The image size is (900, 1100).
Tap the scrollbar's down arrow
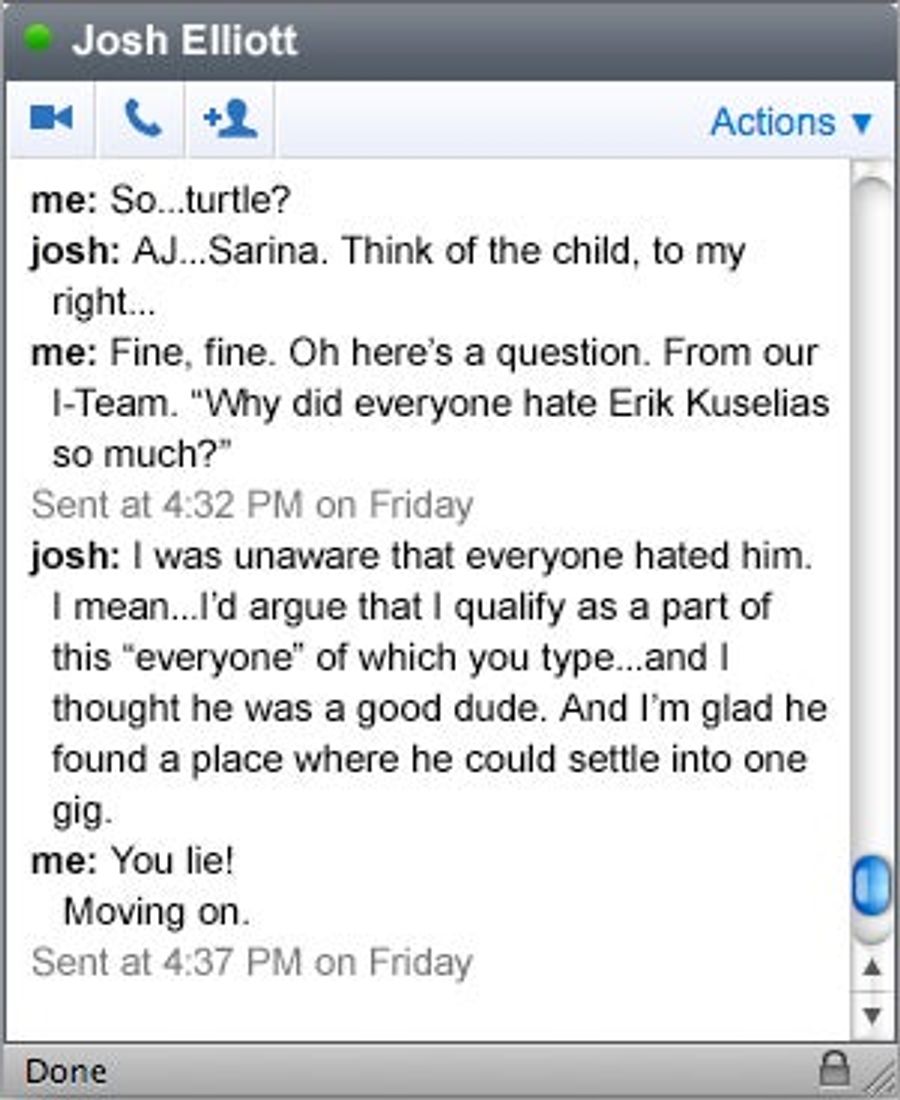(x=872, y=1016)
